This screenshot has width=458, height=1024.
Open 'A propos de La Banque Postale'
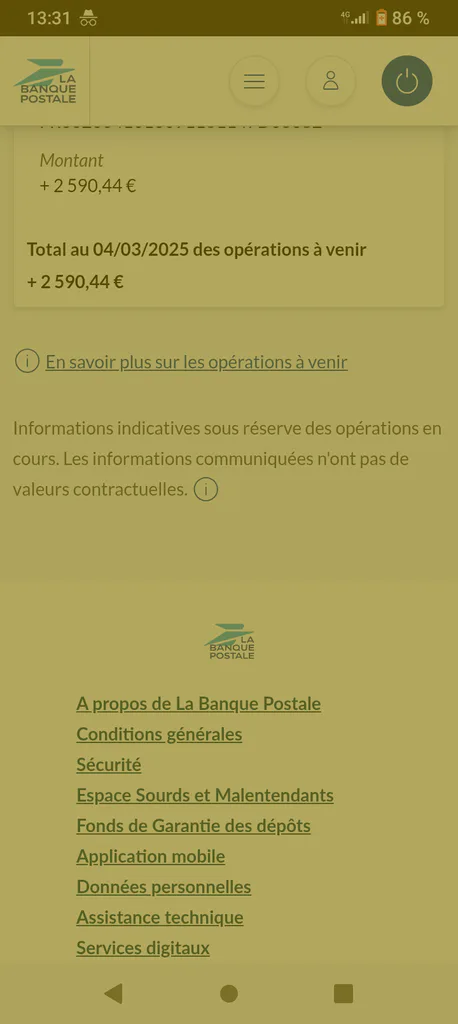[199, 704]
